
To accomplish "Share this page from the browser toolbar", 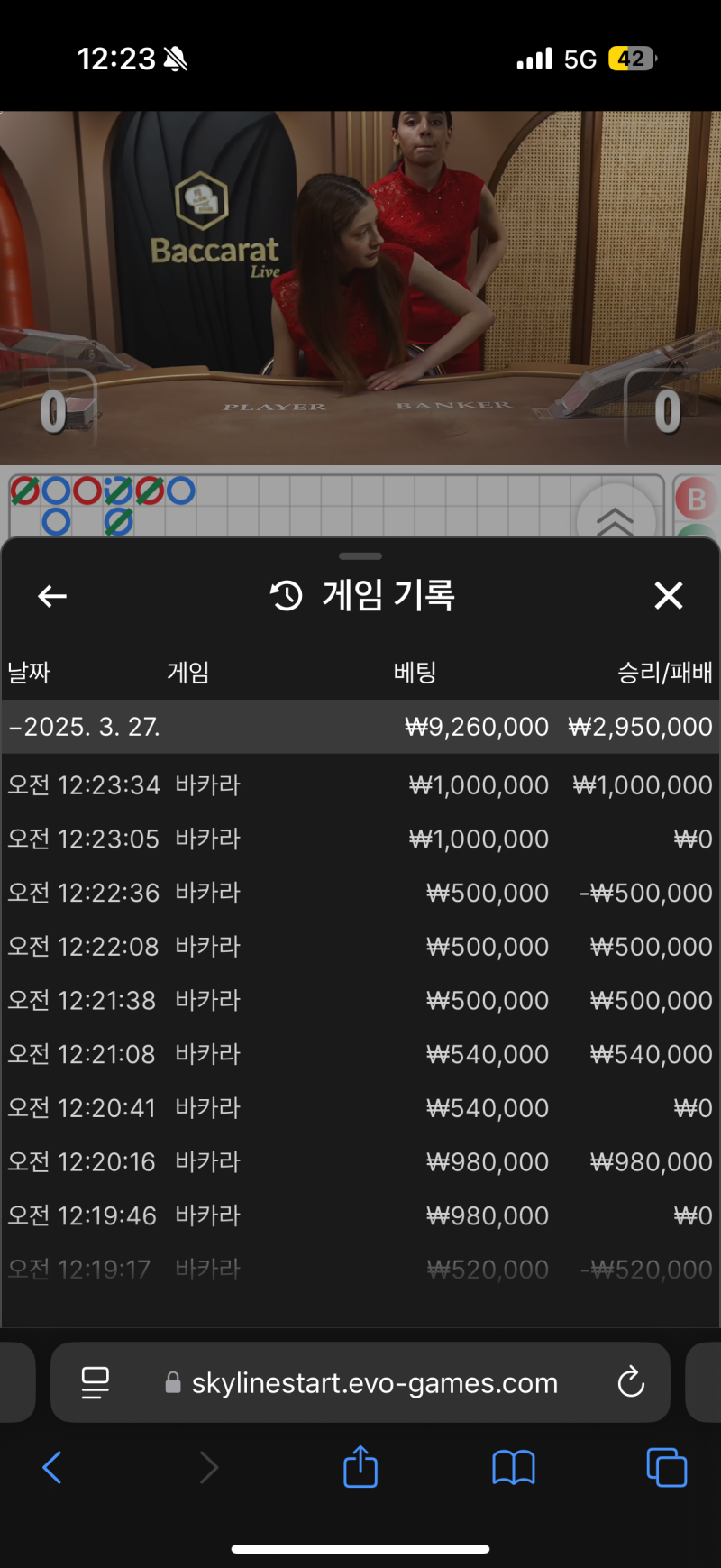I will point(360,1466).
